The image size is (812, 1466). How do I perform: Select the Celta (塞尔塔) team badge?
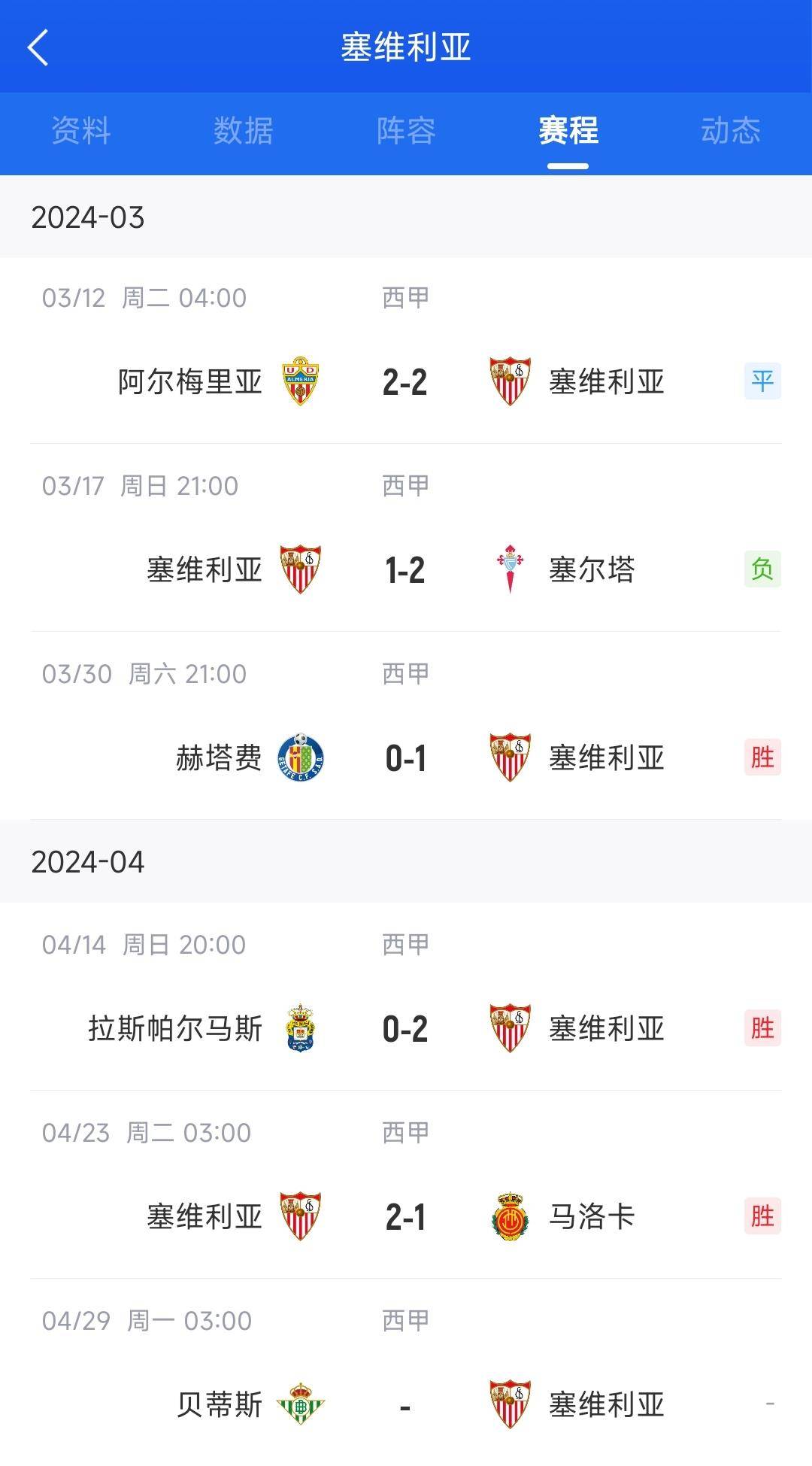pos(511,569)
